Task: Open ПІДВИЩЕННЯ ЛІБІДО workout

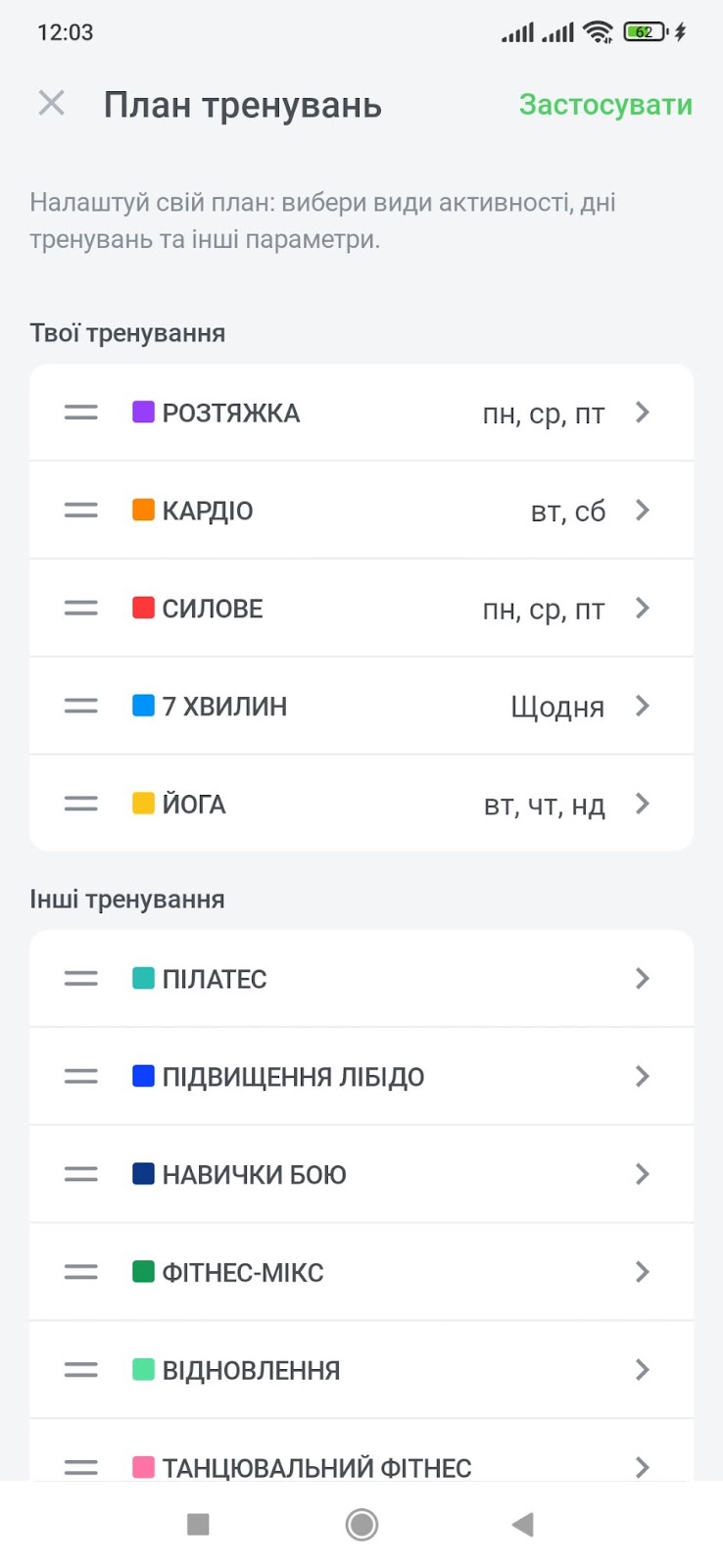Action: point(361,1076)
